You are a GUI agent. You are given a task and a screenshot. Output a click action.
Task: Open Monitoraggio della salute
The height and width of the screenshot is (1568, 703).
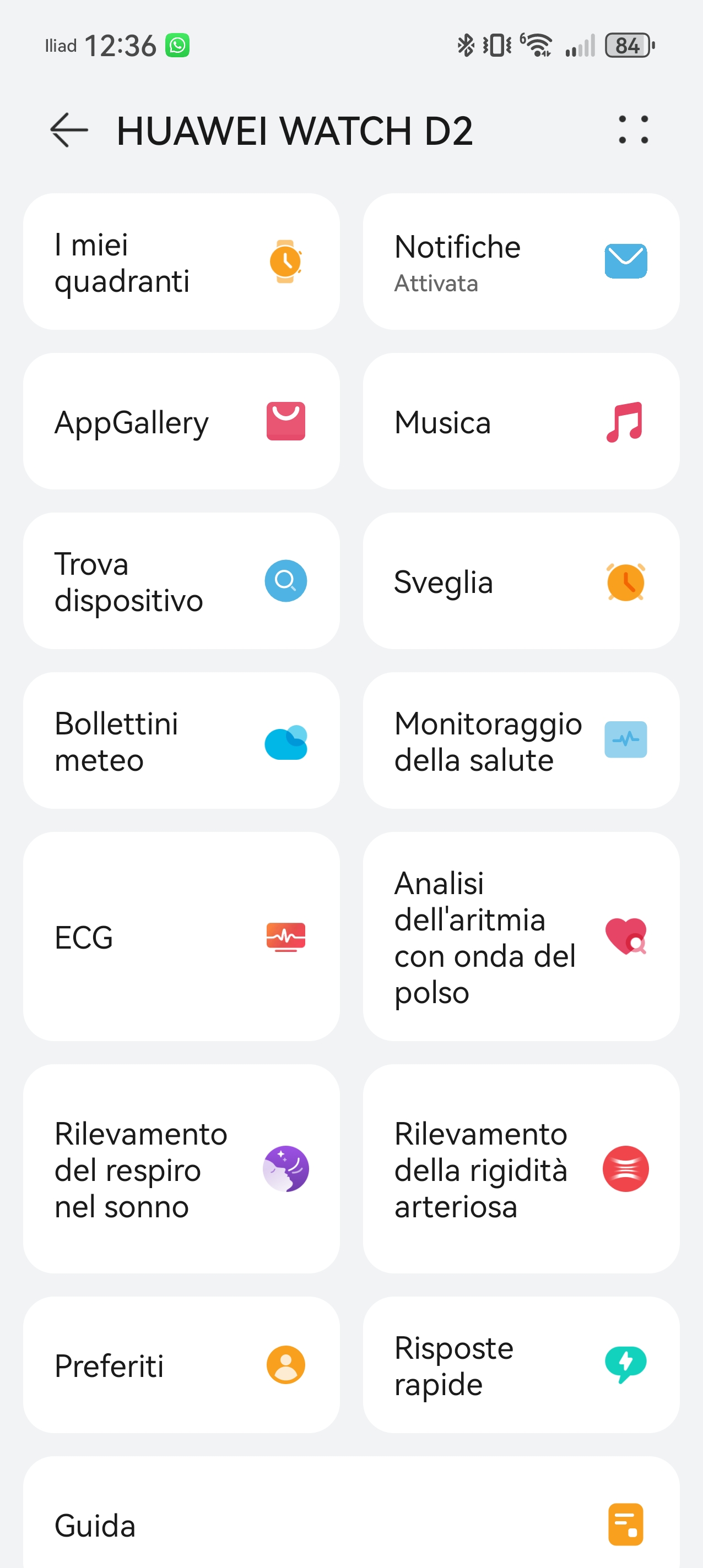pyautogui.click(x=521, y=740)
